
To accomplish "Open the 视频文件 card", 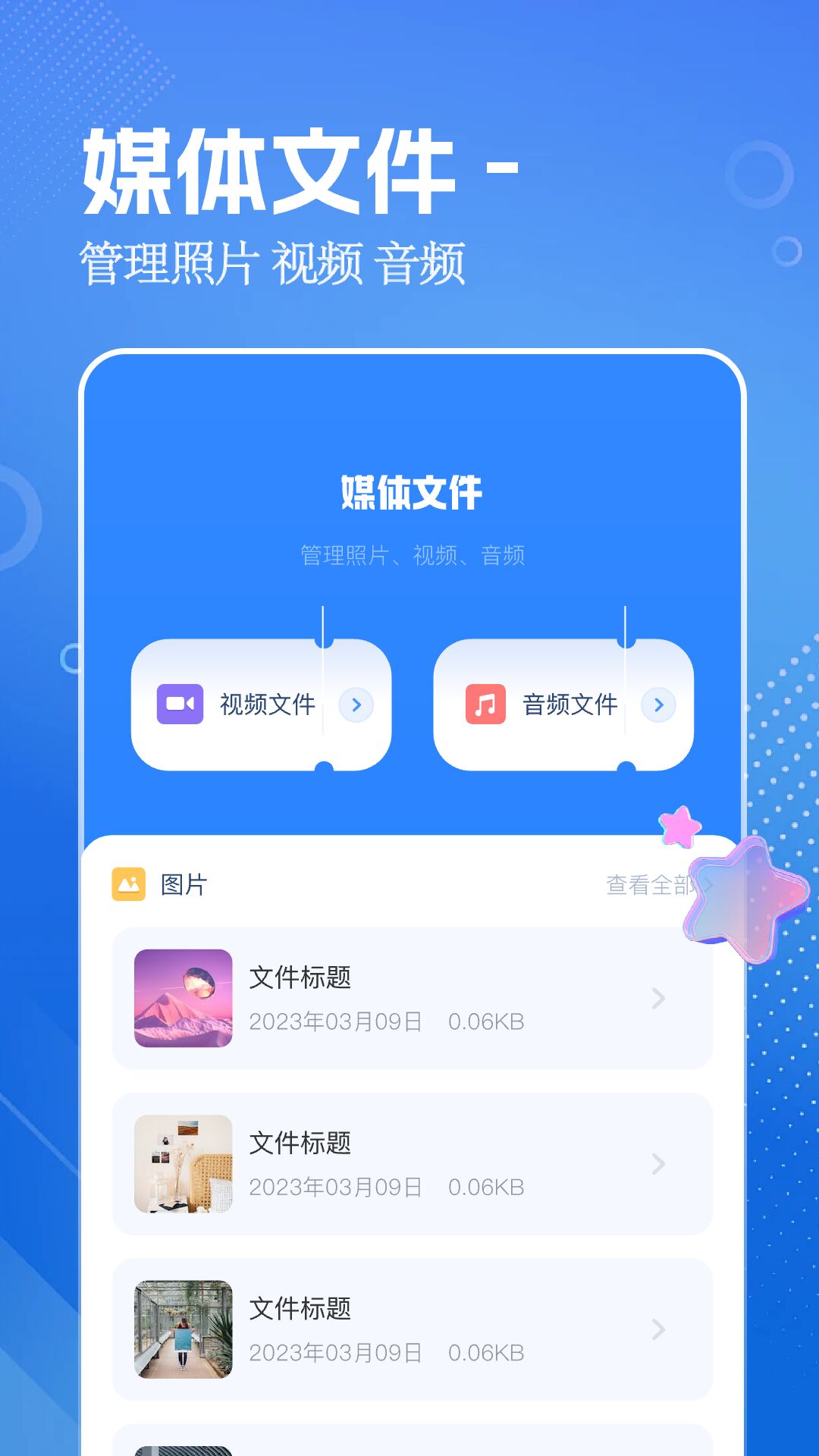I will coord(262,705).
